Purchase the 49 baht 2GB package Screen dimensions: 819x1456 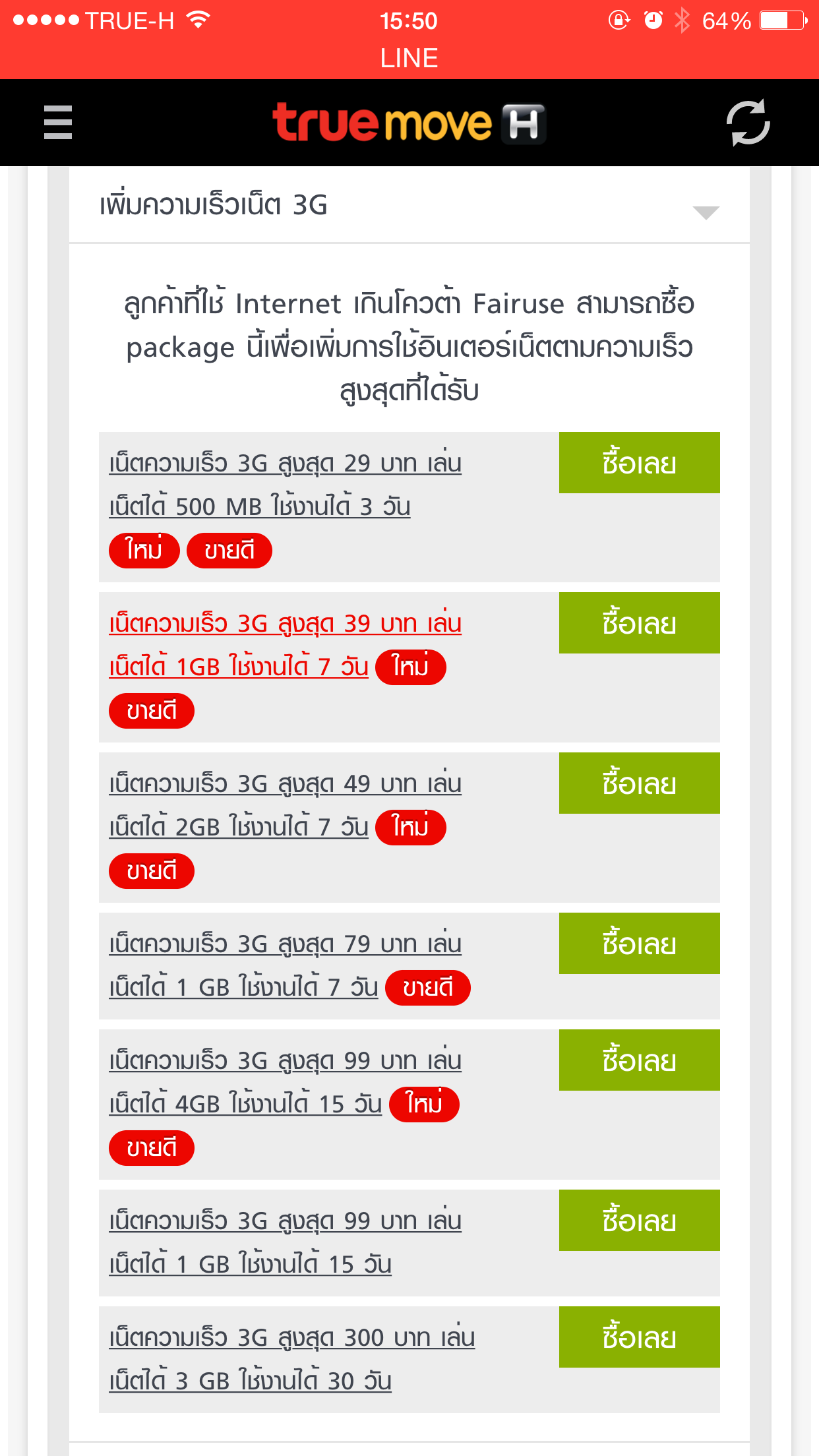pos(639,783)
